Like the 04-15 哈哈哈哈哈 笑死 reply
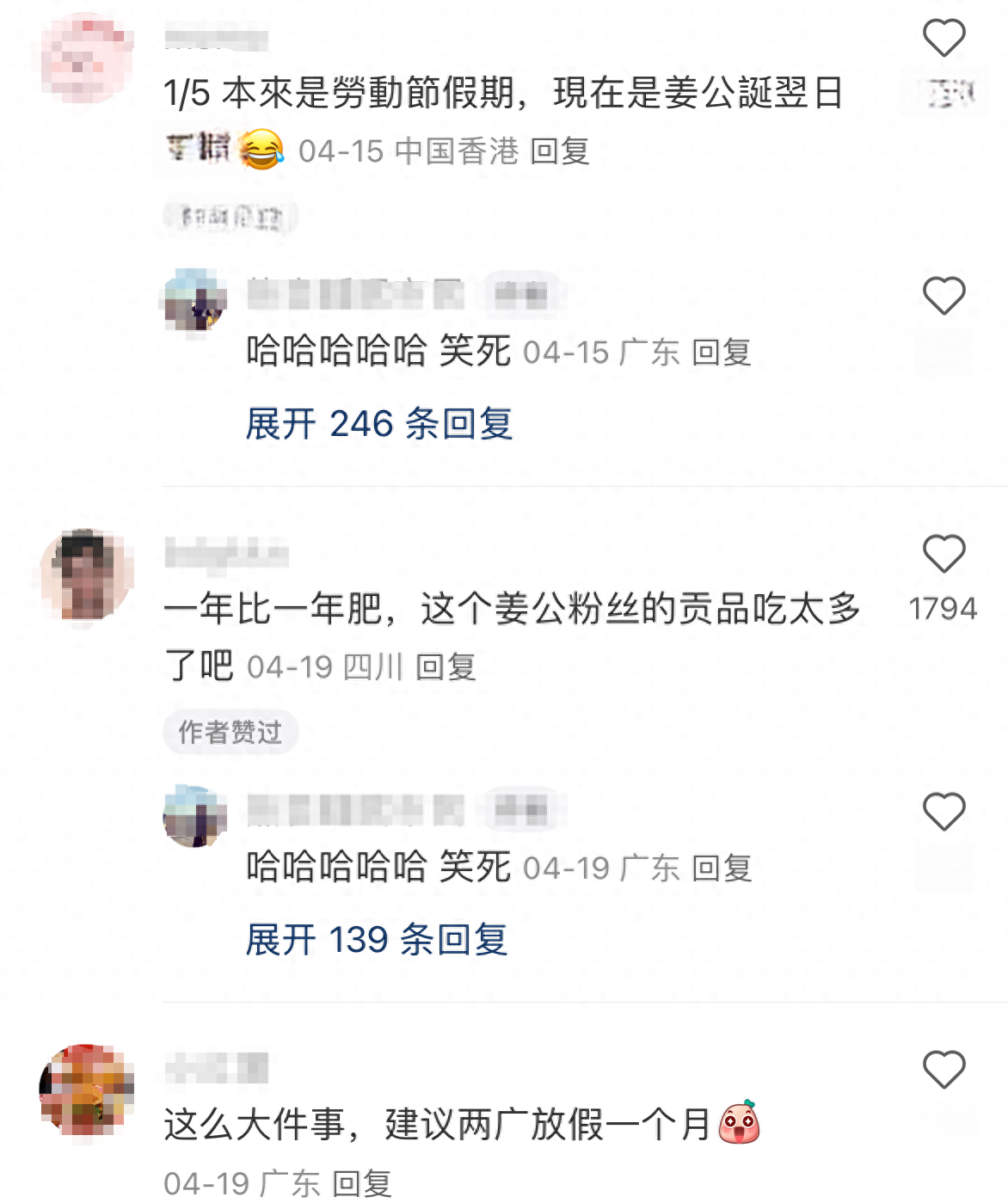Screen dimensions: 1008x1203 943,296
